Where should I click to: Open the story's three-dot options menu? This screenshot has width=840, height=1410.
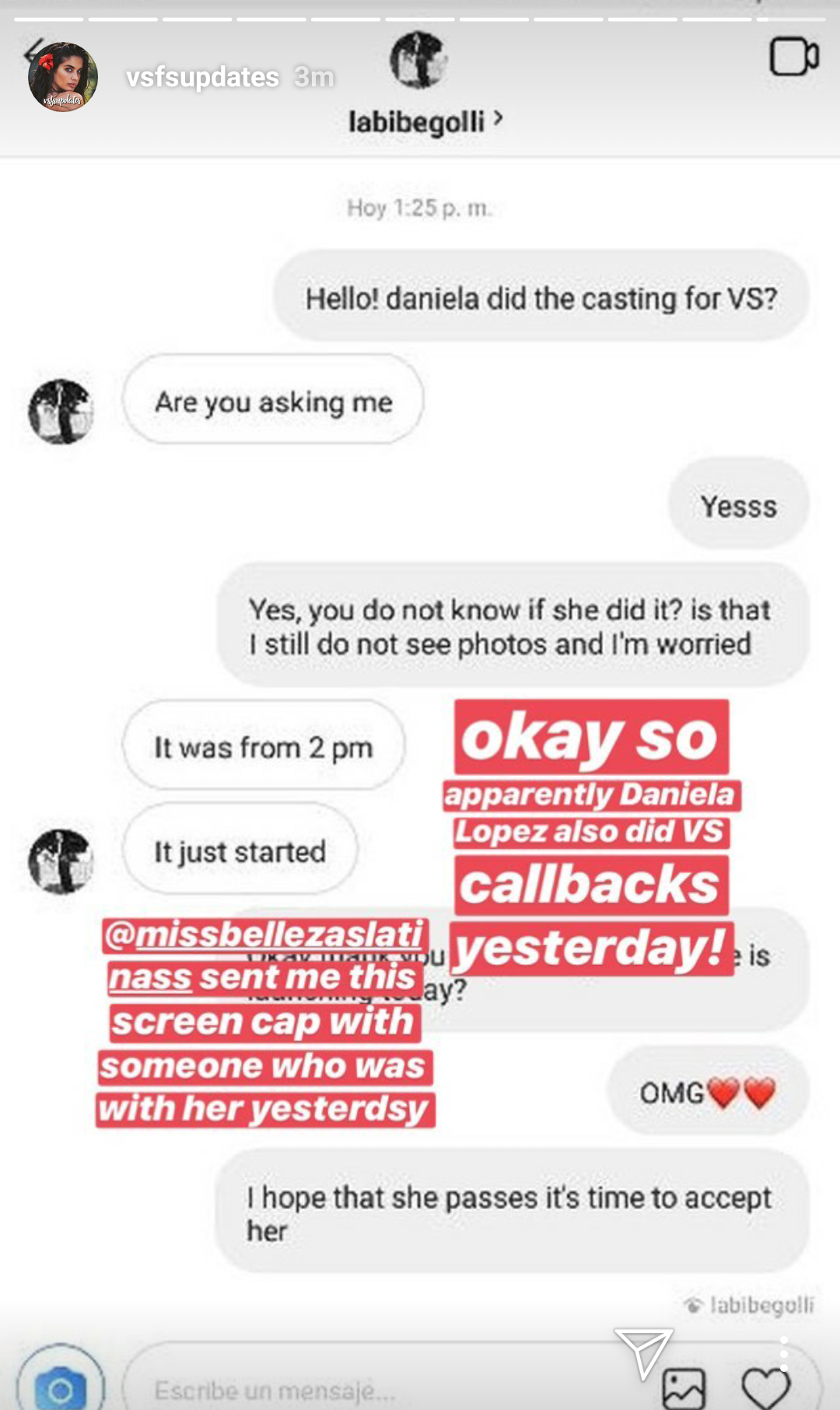click(x=784, y=1355)
